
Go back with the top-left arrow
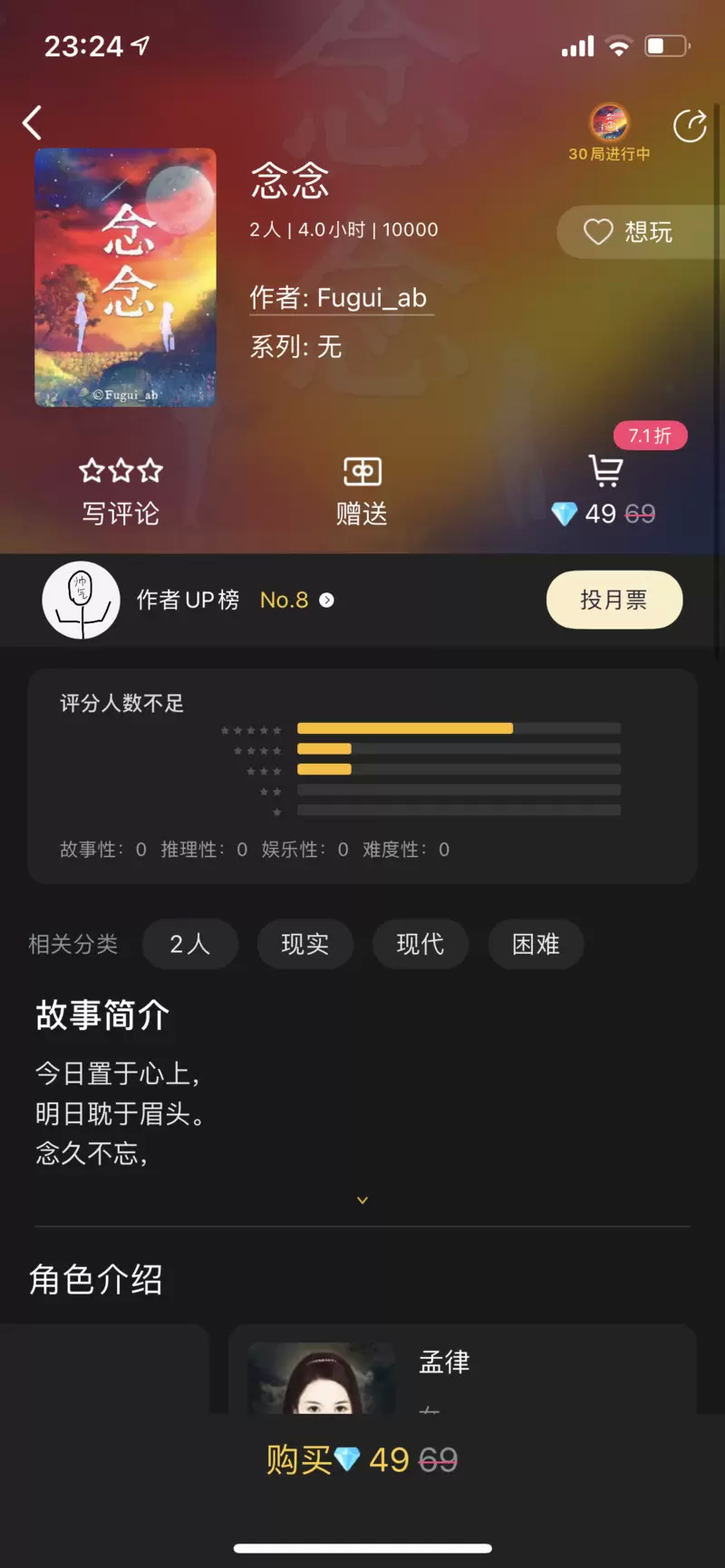33,122
